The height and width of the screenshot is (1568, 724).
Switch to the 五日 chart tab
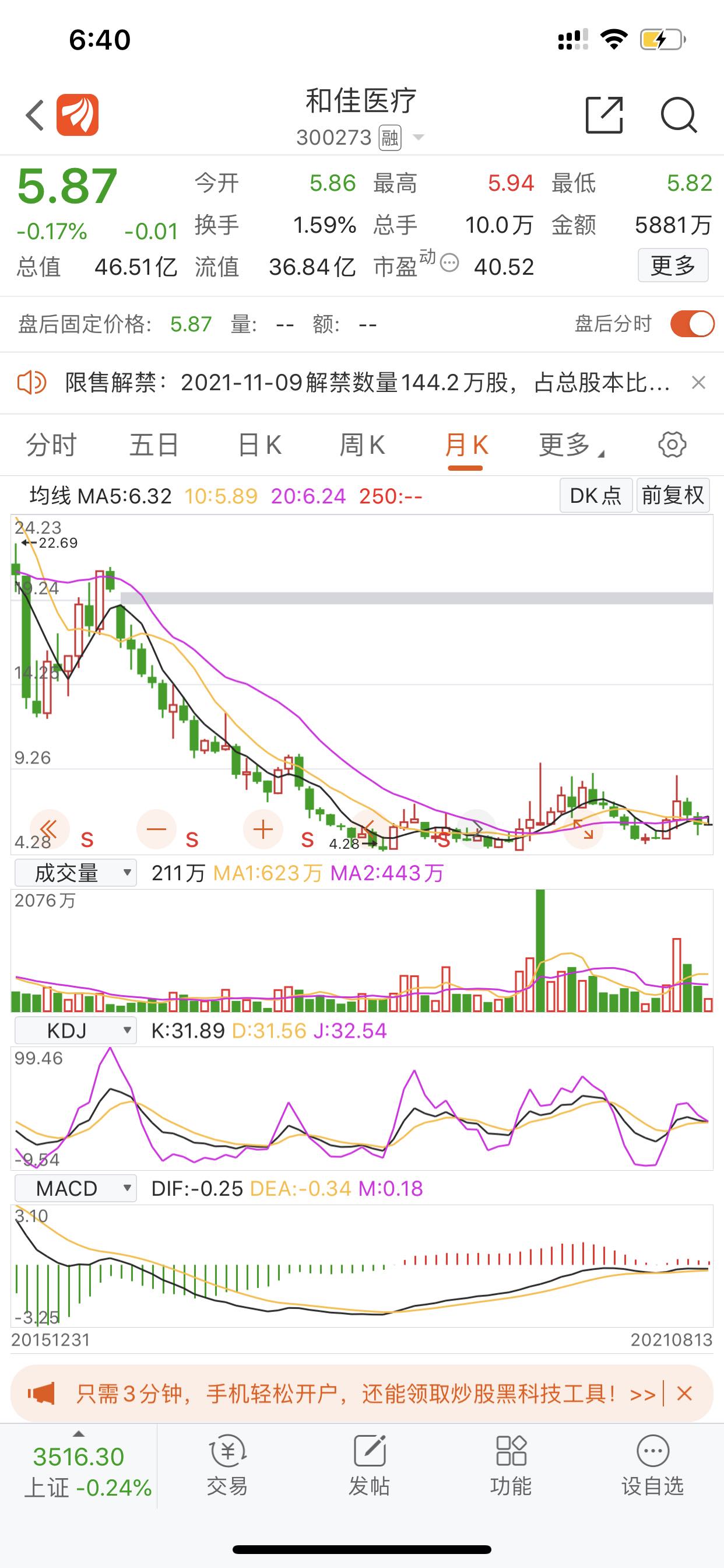tap(154, 445)
